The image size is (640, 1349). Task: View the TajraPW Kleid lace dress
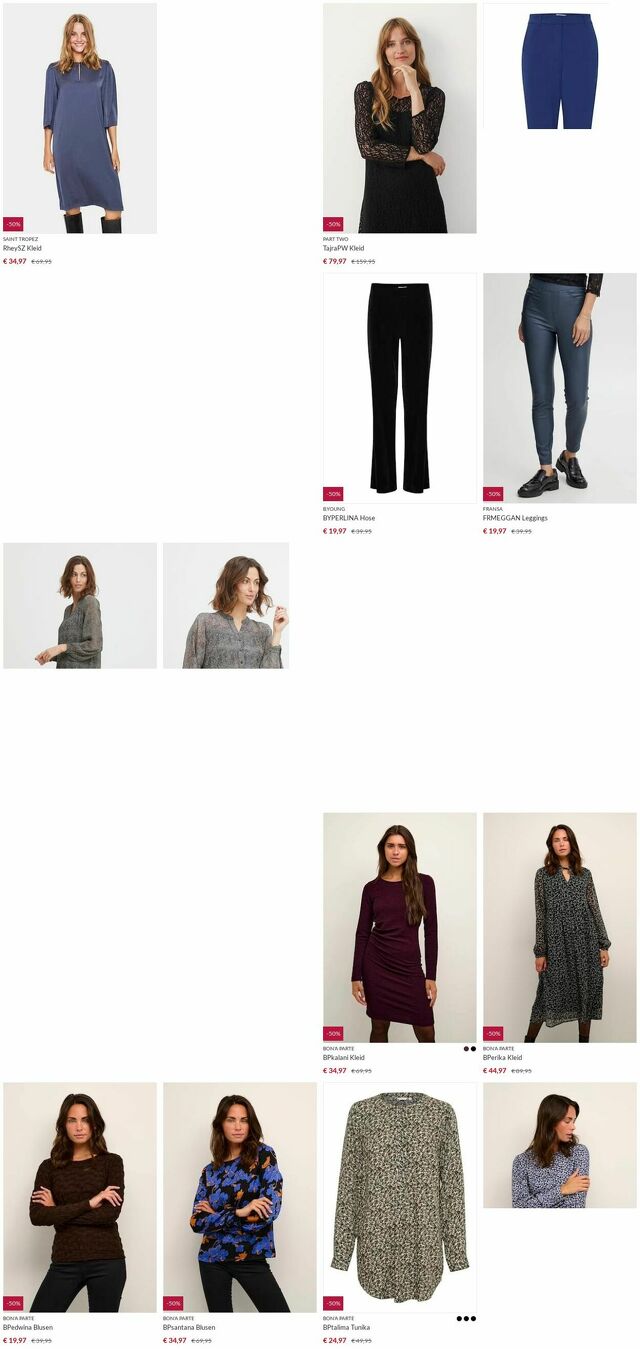point(399,118)
